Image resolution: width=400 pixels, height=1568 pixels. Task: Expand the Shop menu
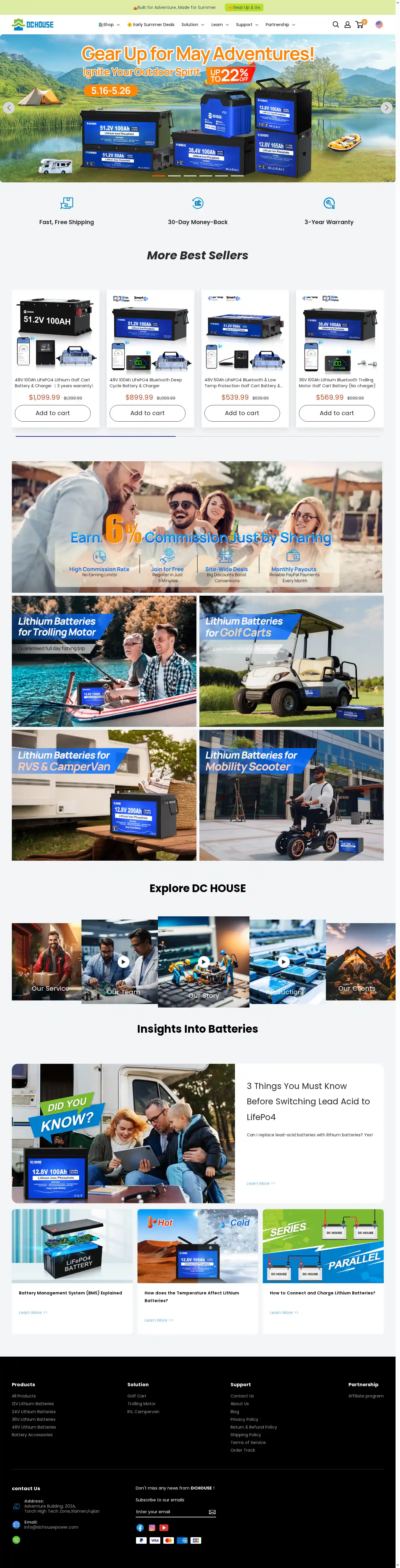[109, 25]
